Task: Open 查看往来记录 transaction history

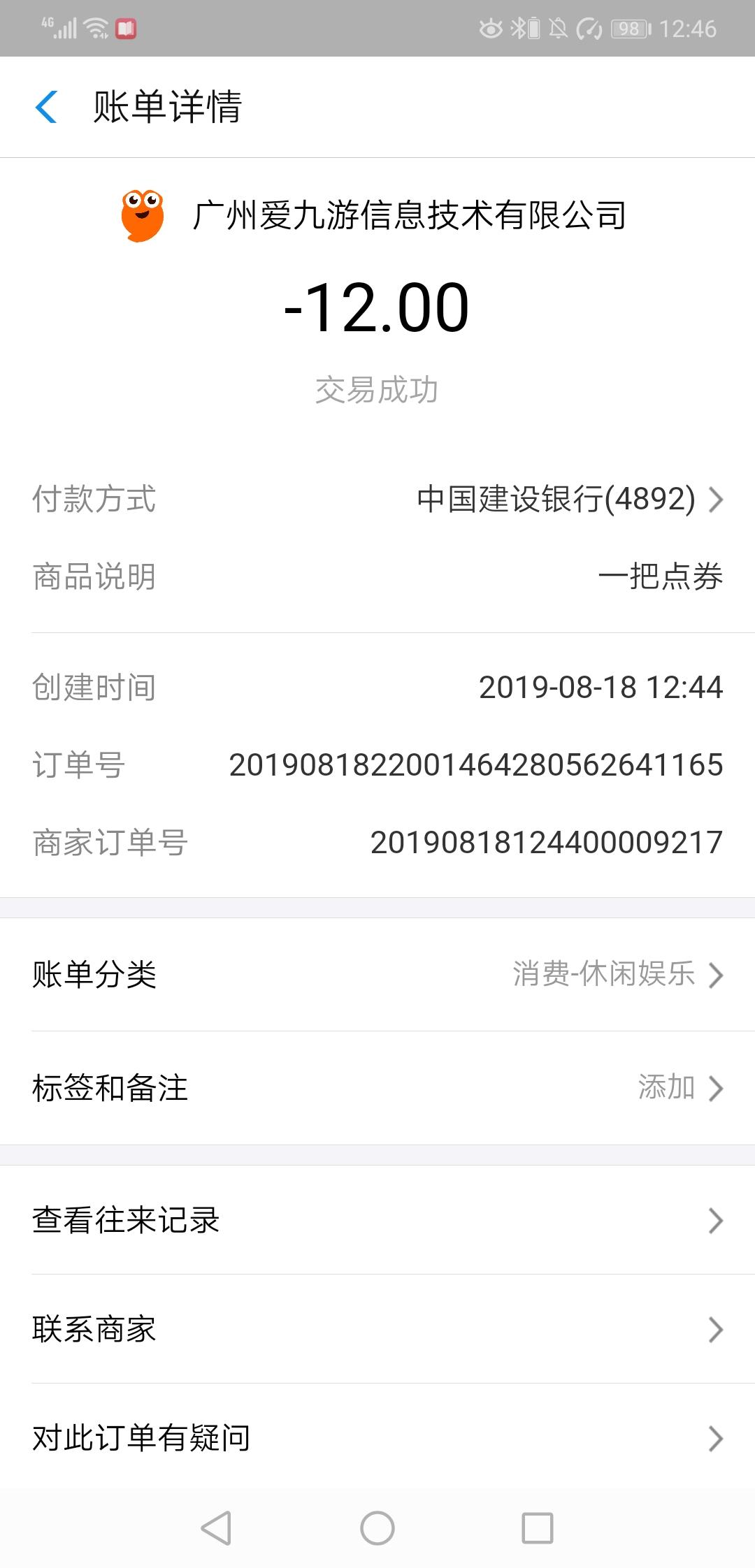Action: pos(377,1220)
